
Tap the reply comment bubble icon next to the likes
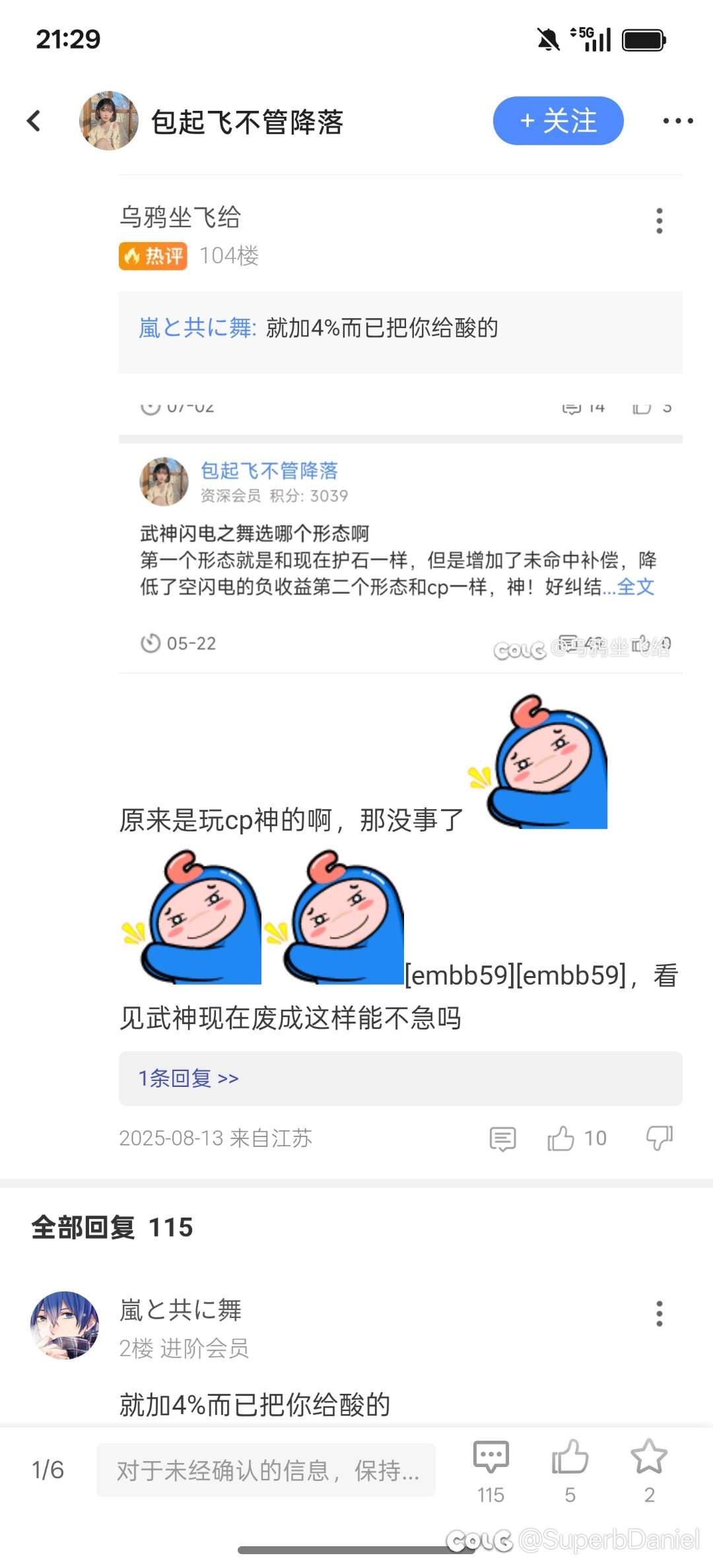[502, 1137]
